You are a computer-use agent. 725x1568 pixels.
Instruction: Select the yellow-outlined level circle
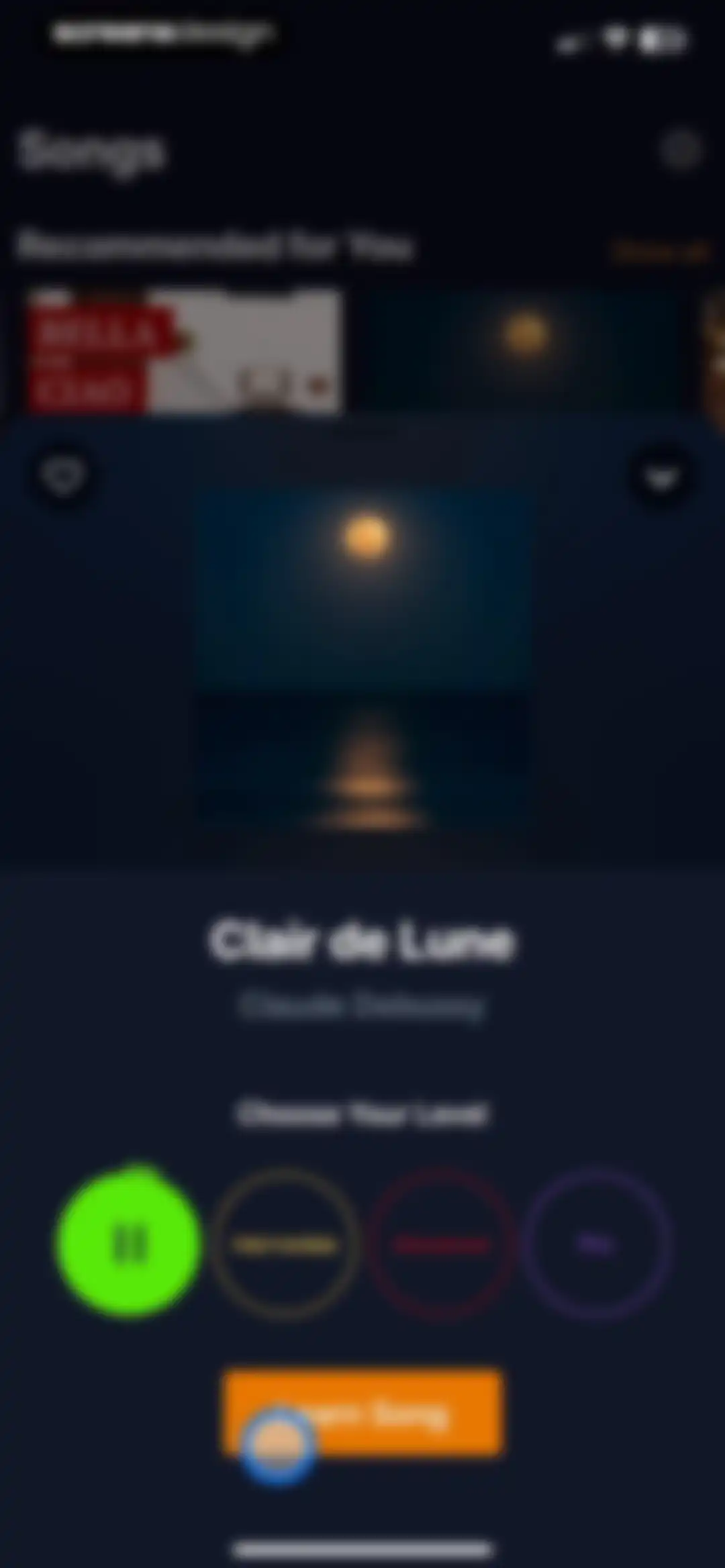click(285, 1244)
